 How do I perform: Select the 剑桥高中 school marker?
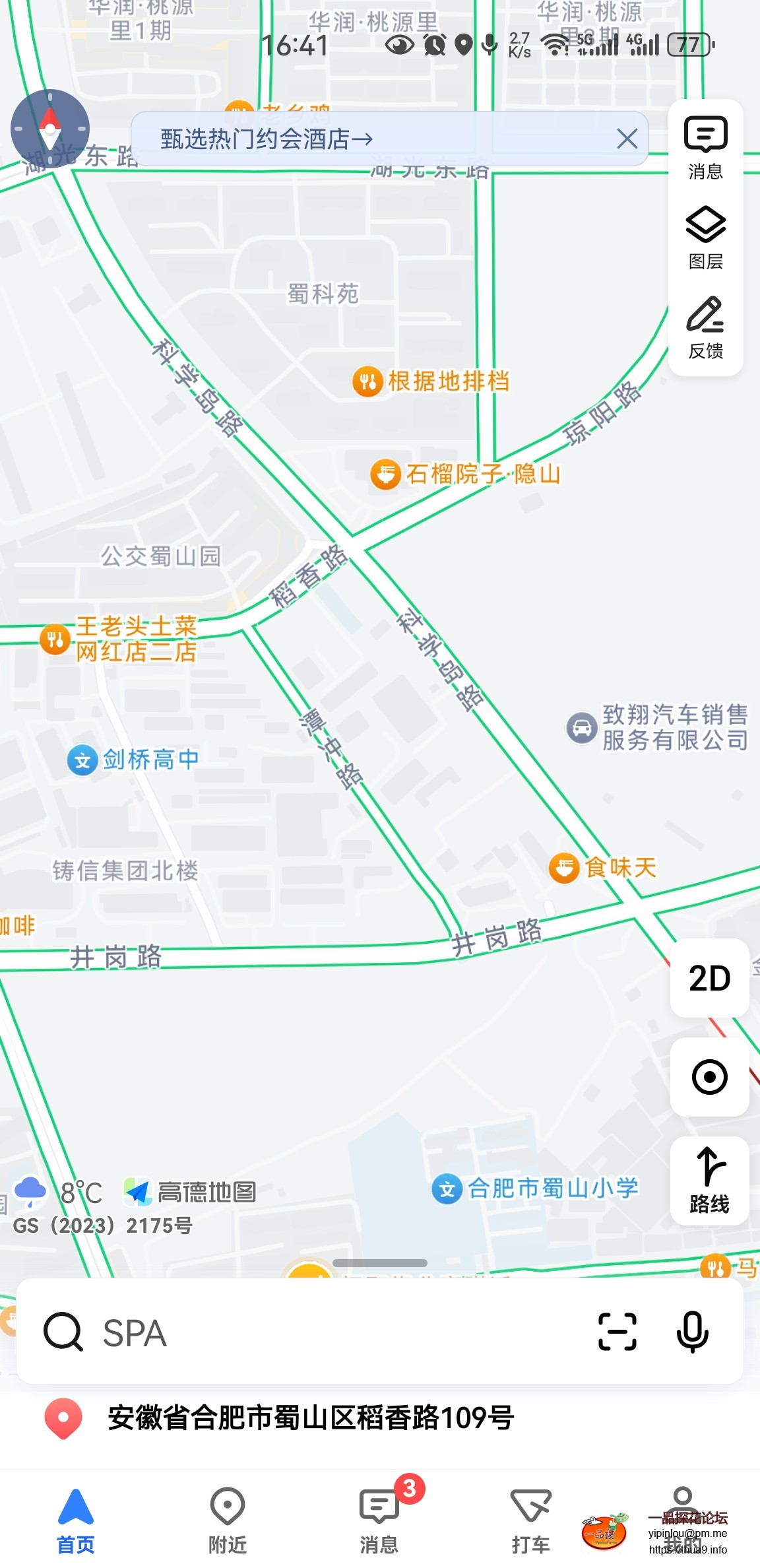point(82,760)
